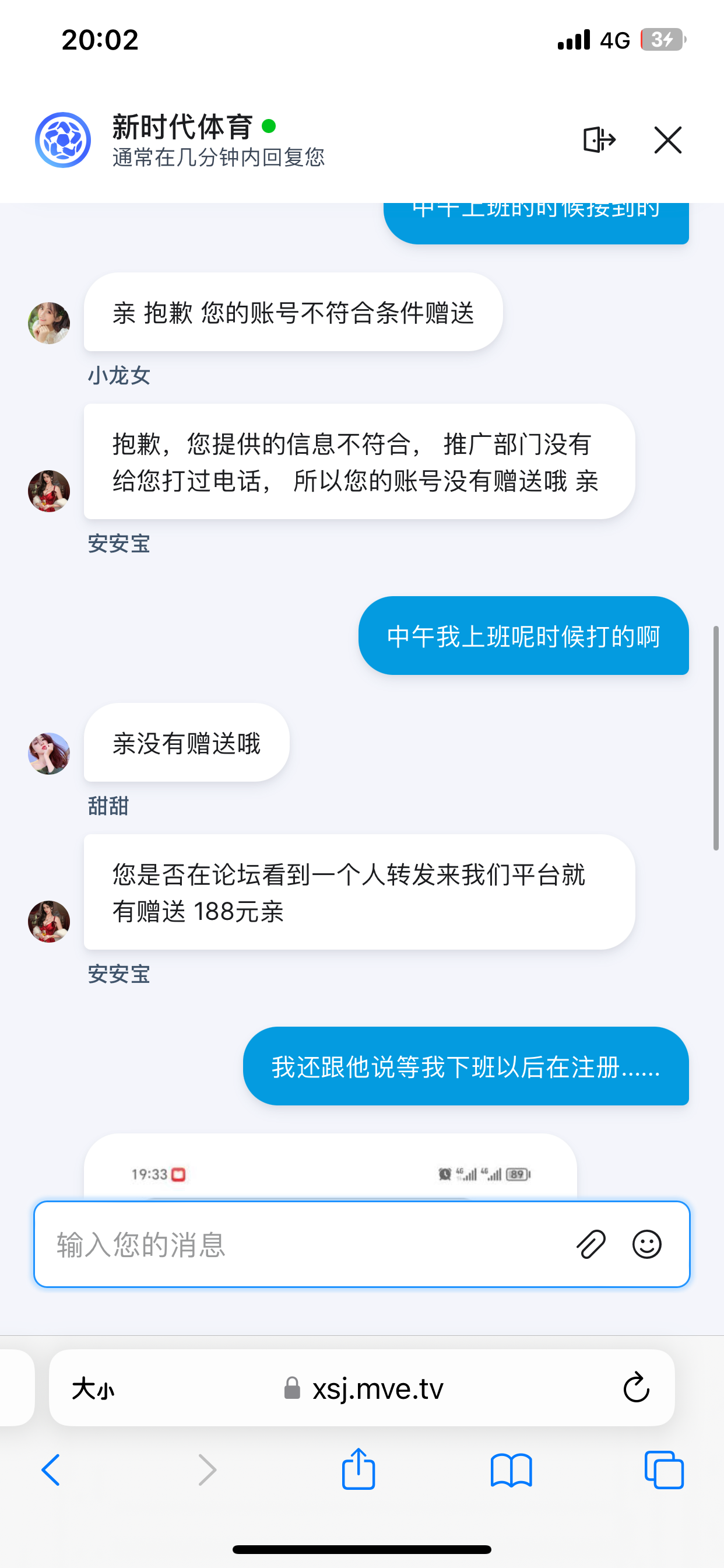The height and width of the screenshot is (1568, 724).
Task: Open the screenshot image in the chat
Action: (x=331, y=1167)
